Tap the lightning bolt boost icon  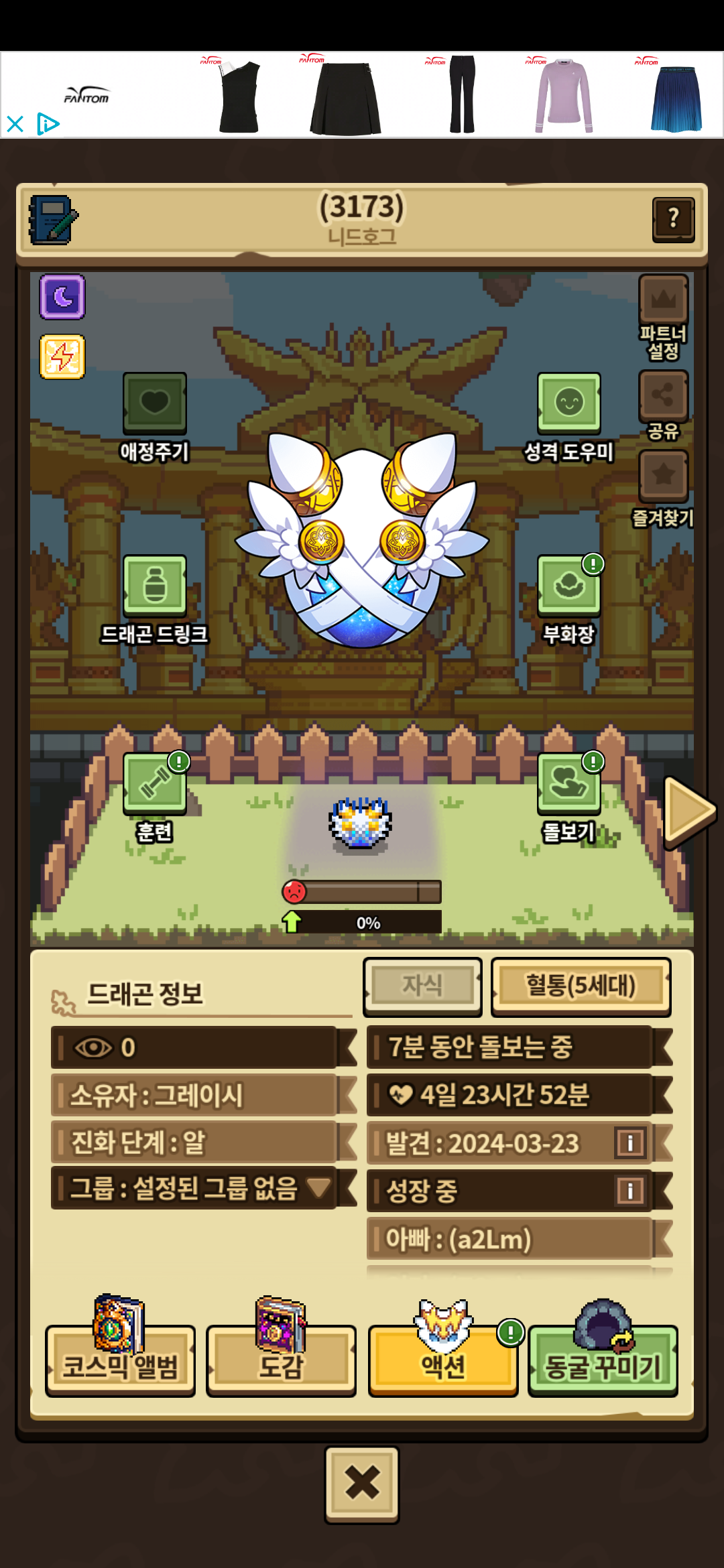pos(62,356)
